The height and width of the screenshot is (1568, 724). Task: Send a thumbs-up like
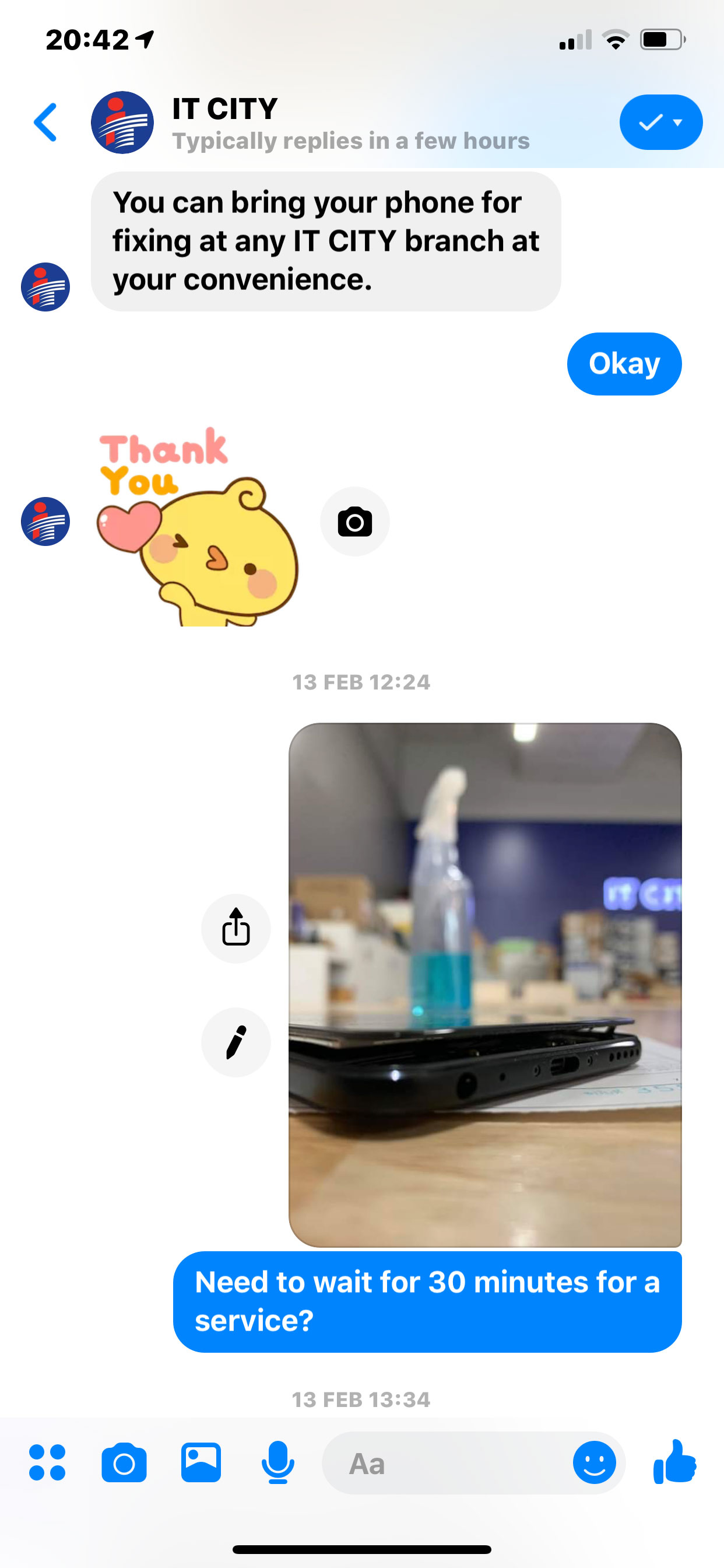pyautogui.click(x=674, y=1461)
